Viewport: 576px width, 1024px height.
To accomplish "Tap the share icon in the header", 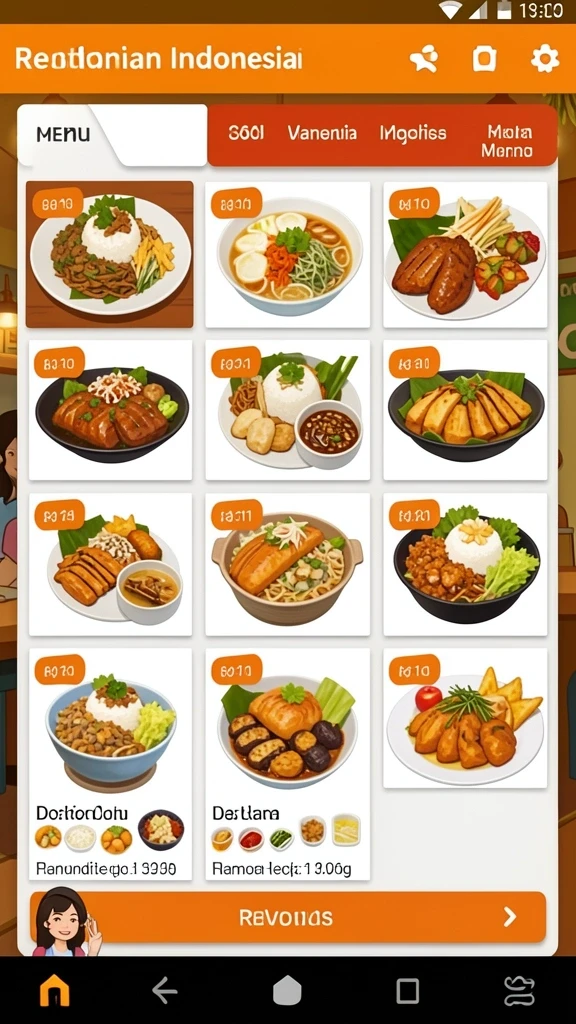I will click(x=424, y=59).
